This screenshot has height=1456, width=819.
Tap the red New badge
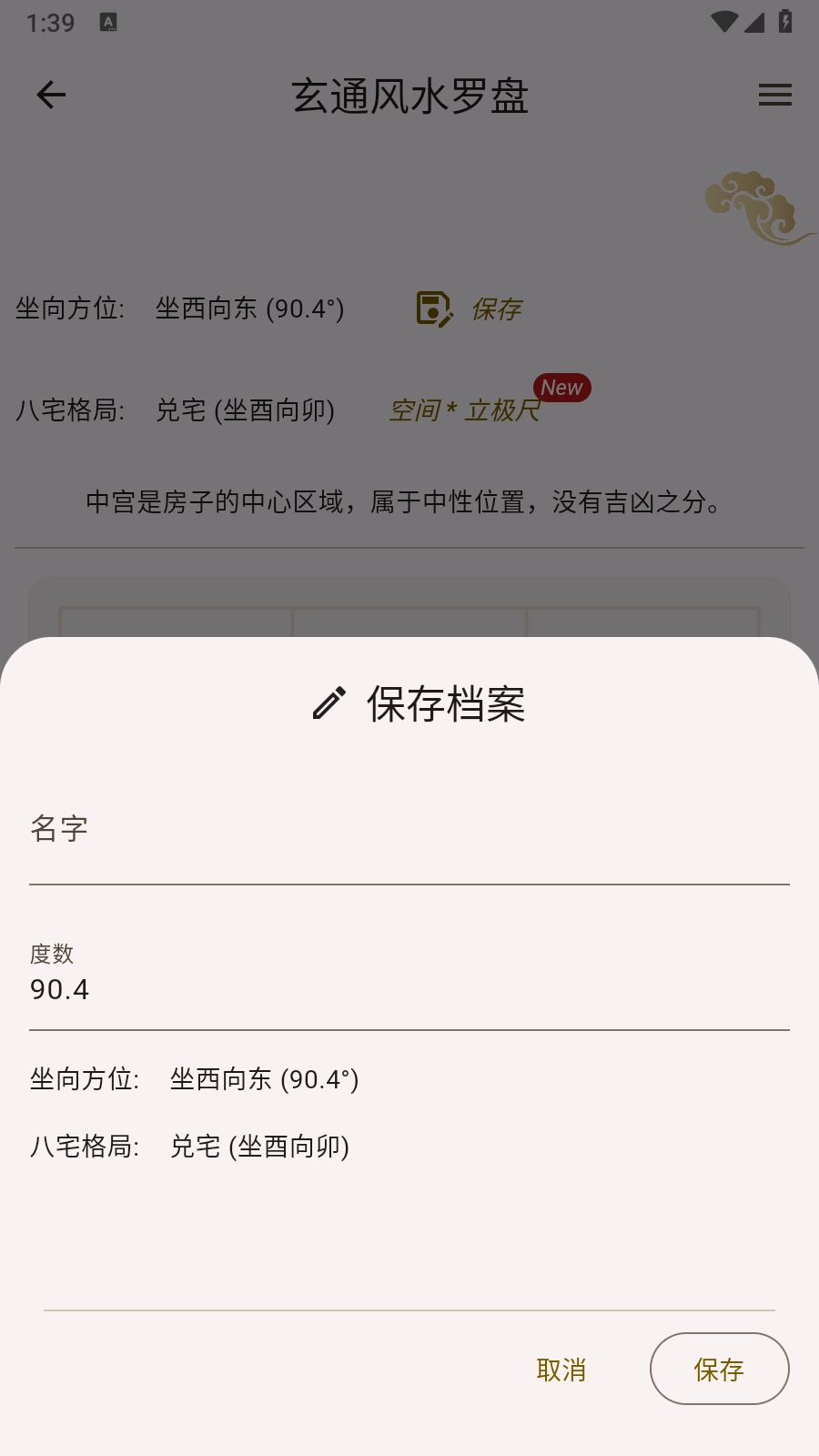(x=562, y=388)
